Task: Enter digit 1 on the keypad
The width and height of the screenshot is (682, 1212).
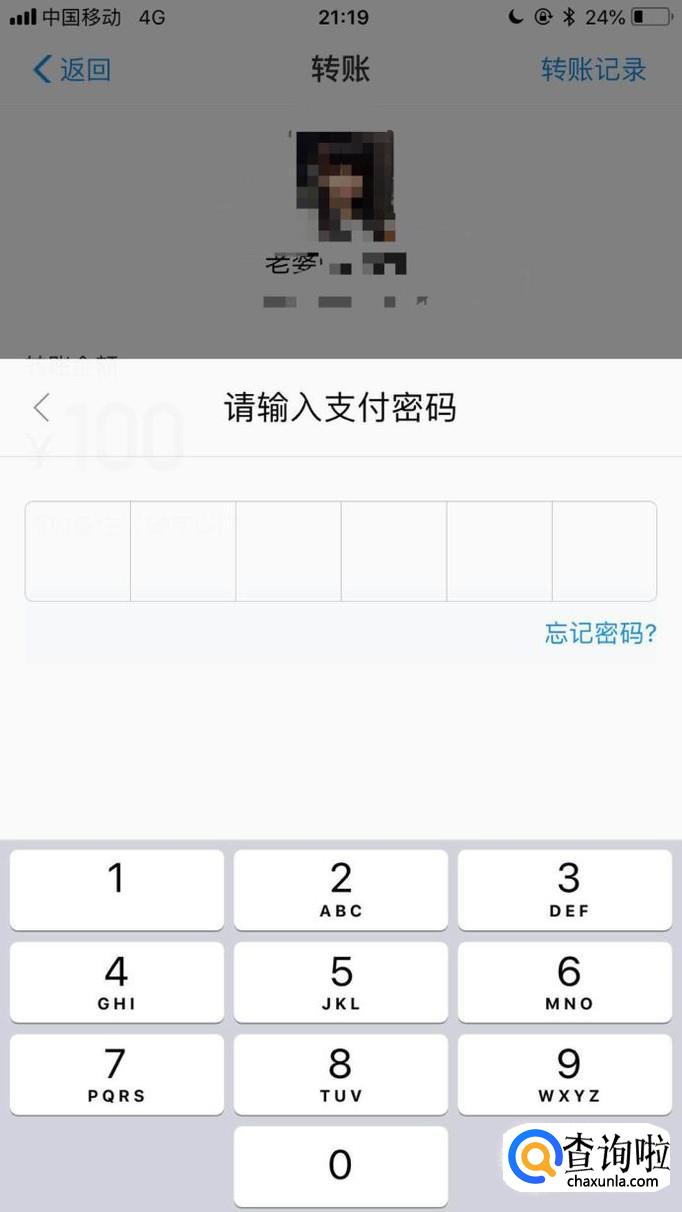Action: (117, 890)
